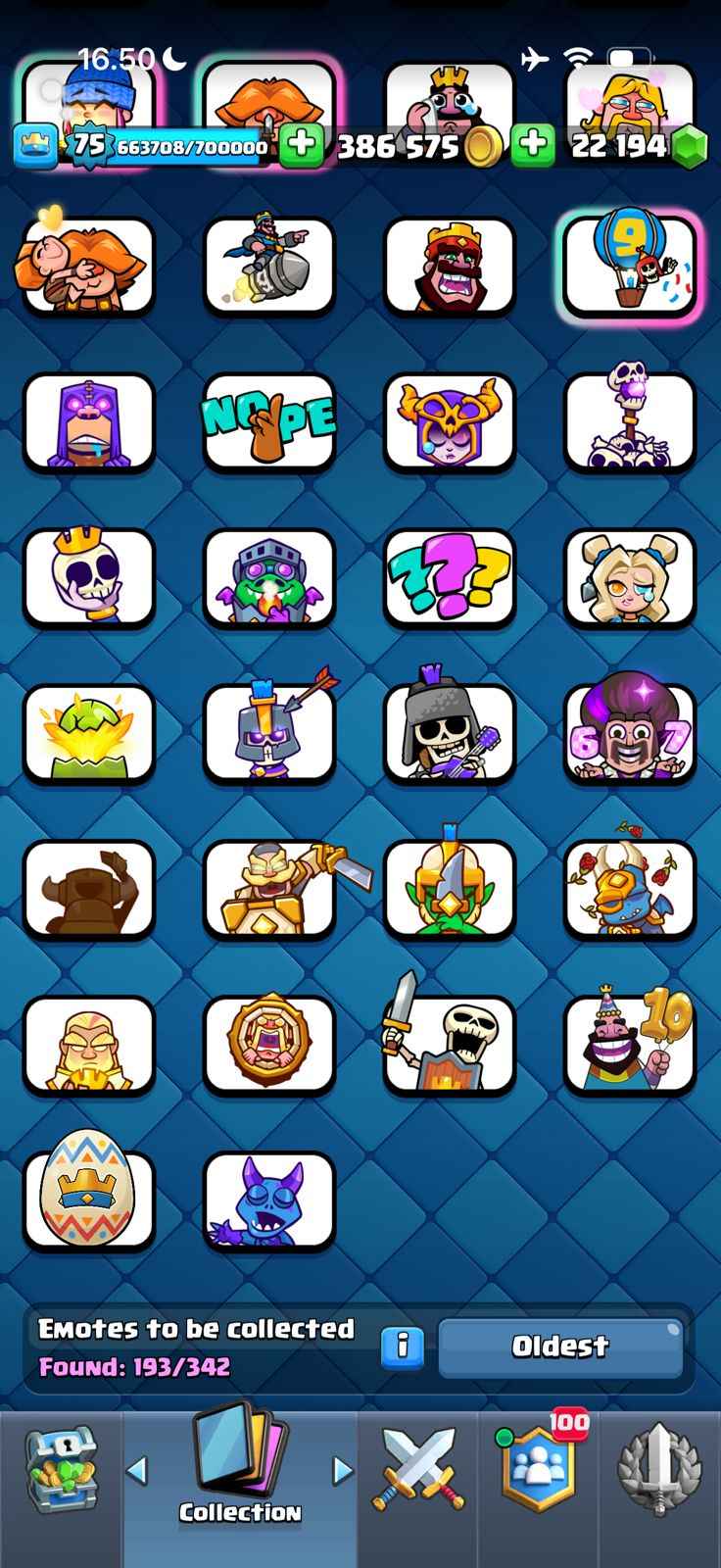Open the clan social tab
The height and width of the screenshot is (1568, 721).
click(538, 1472)
